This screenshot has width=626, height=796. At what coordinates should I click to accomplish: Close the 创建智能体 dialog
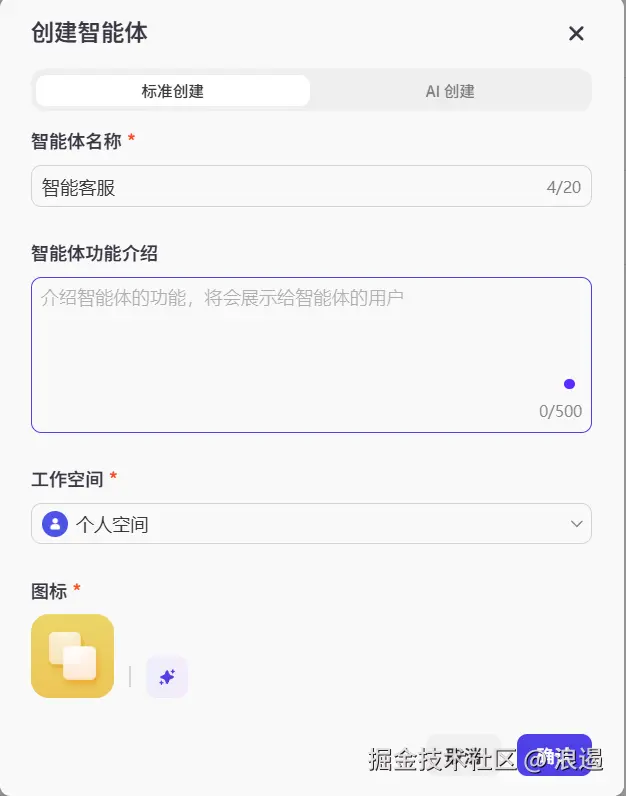point(576,34)
